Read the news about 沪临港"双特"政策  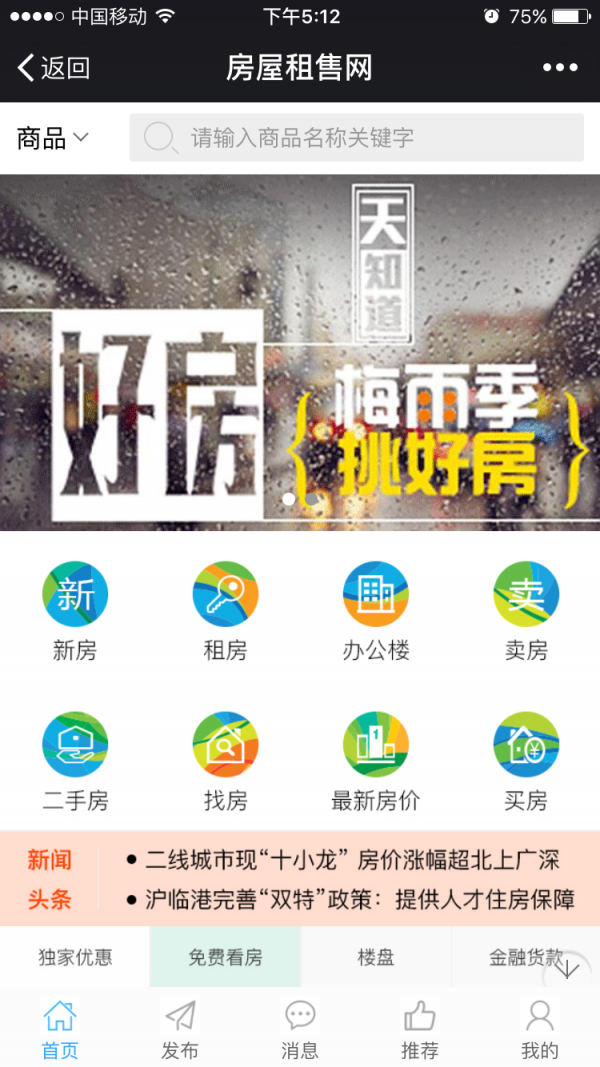pyautogui.click(x=350, y=899)
